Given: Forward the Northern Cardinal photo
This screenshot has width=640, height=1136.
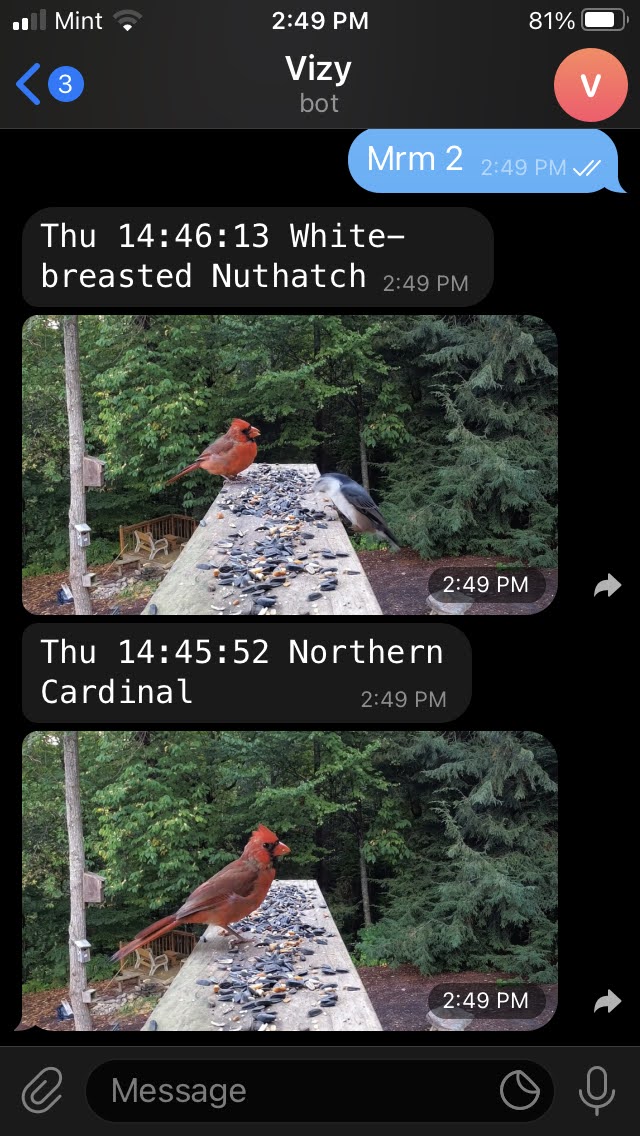Looking at the screenshot, I should [x=607, y=1002].
